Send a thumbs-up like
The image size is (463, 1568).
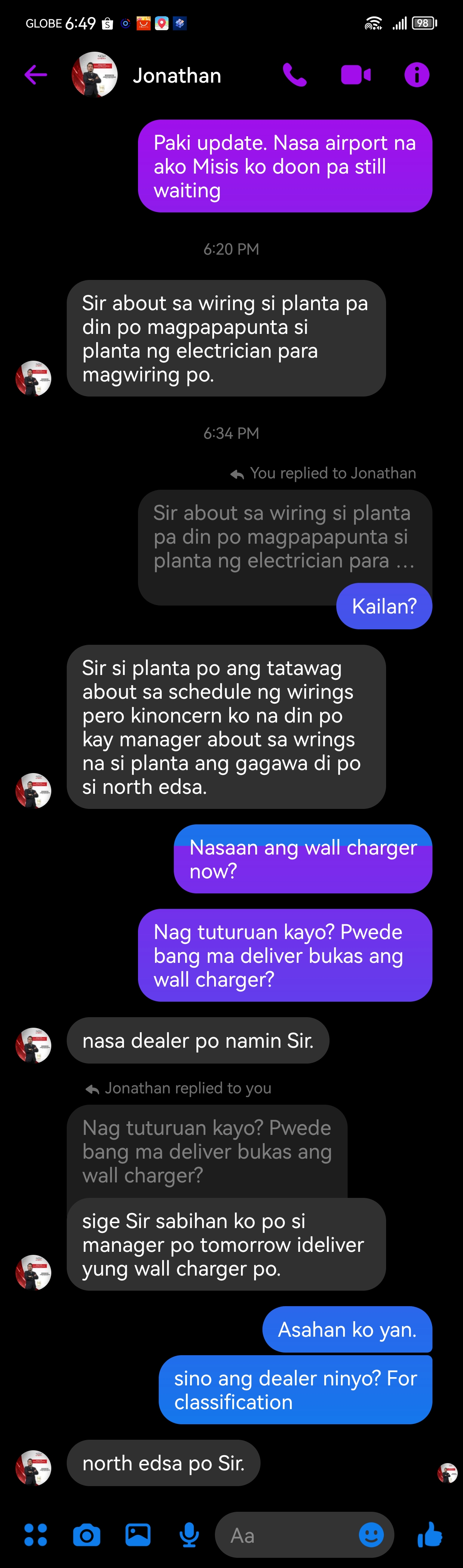coord(430,1534)
